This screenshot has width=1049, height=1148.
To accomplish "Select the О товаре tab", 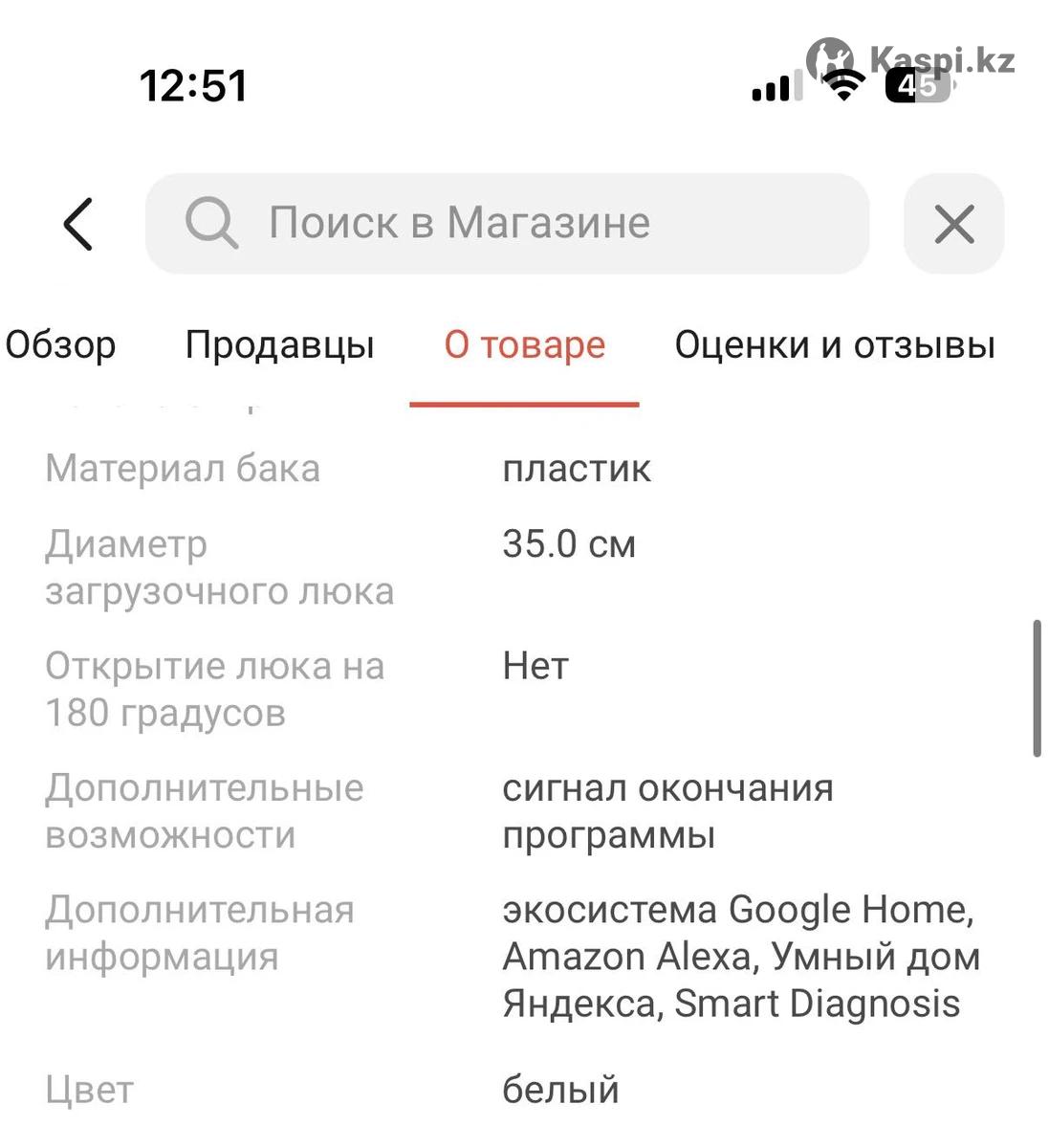I will click(524, 345).
